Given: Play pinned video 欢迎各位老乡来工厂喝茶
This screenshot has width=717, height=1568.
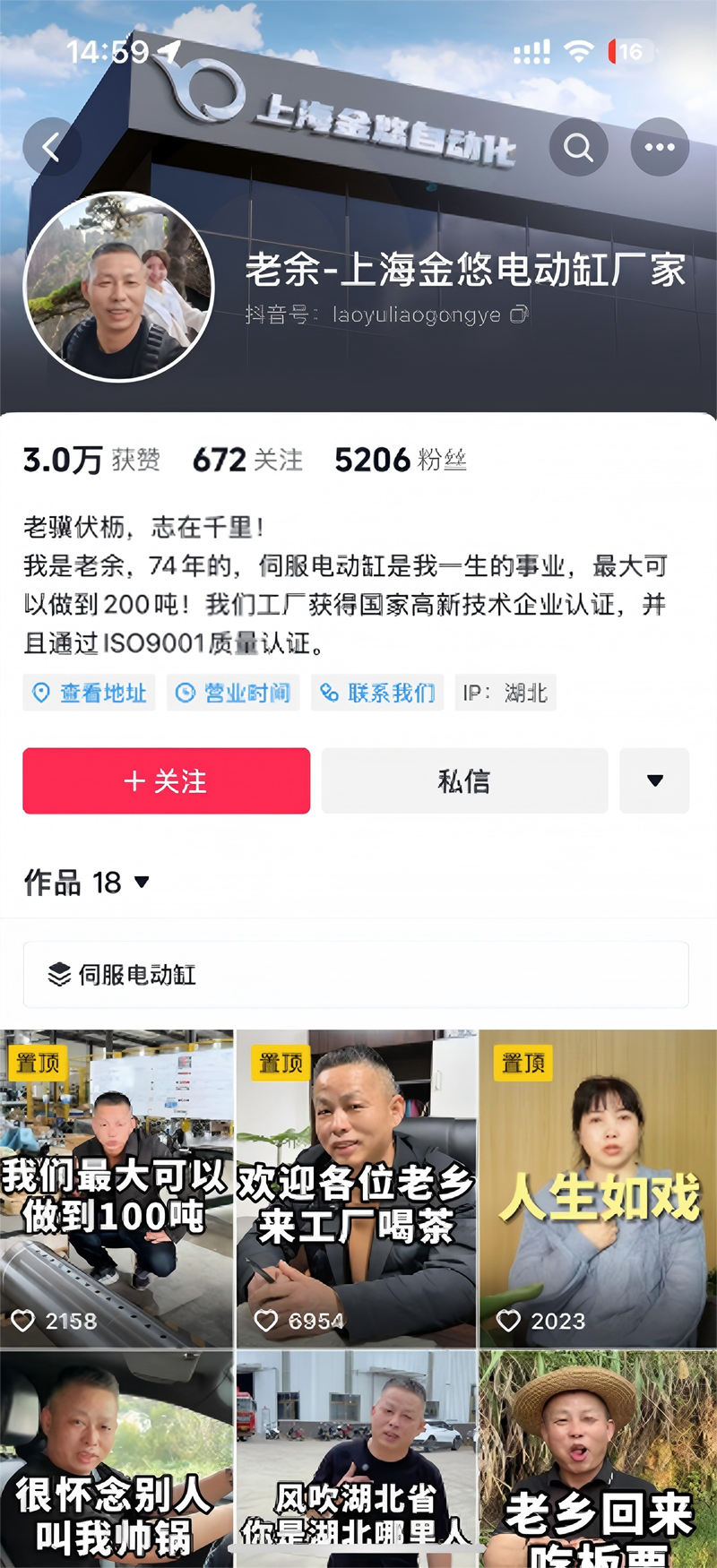Looking at the screenshot, I should click(356, 1189).
